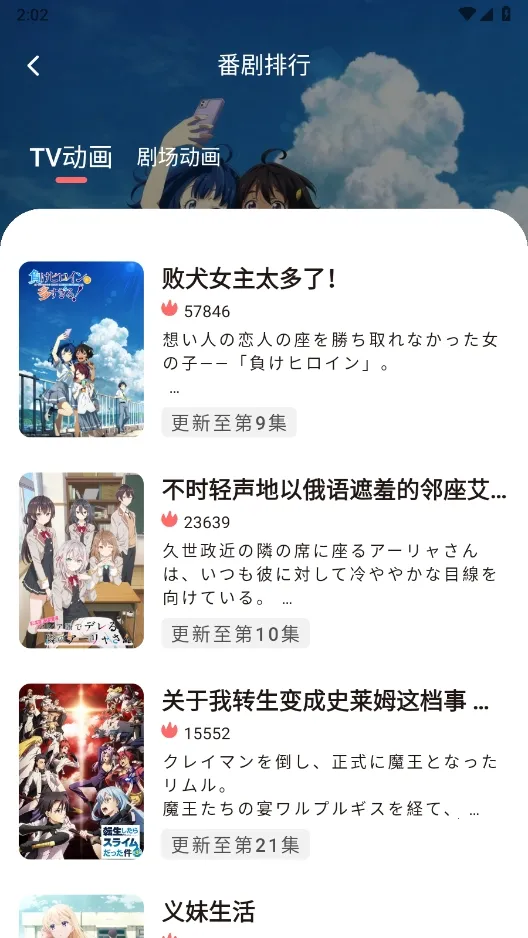Select the TV动画 tab
The height and width of the screenshot is (938, 528).
tap(71, 157)
